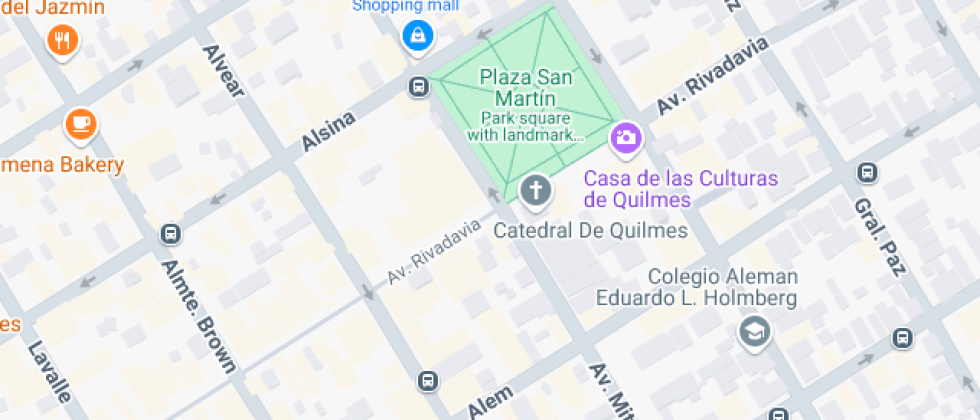This screenshot has width=980, height=420.
Task: Select the Catedral De Quilmes pin
Action: [536, 190]
